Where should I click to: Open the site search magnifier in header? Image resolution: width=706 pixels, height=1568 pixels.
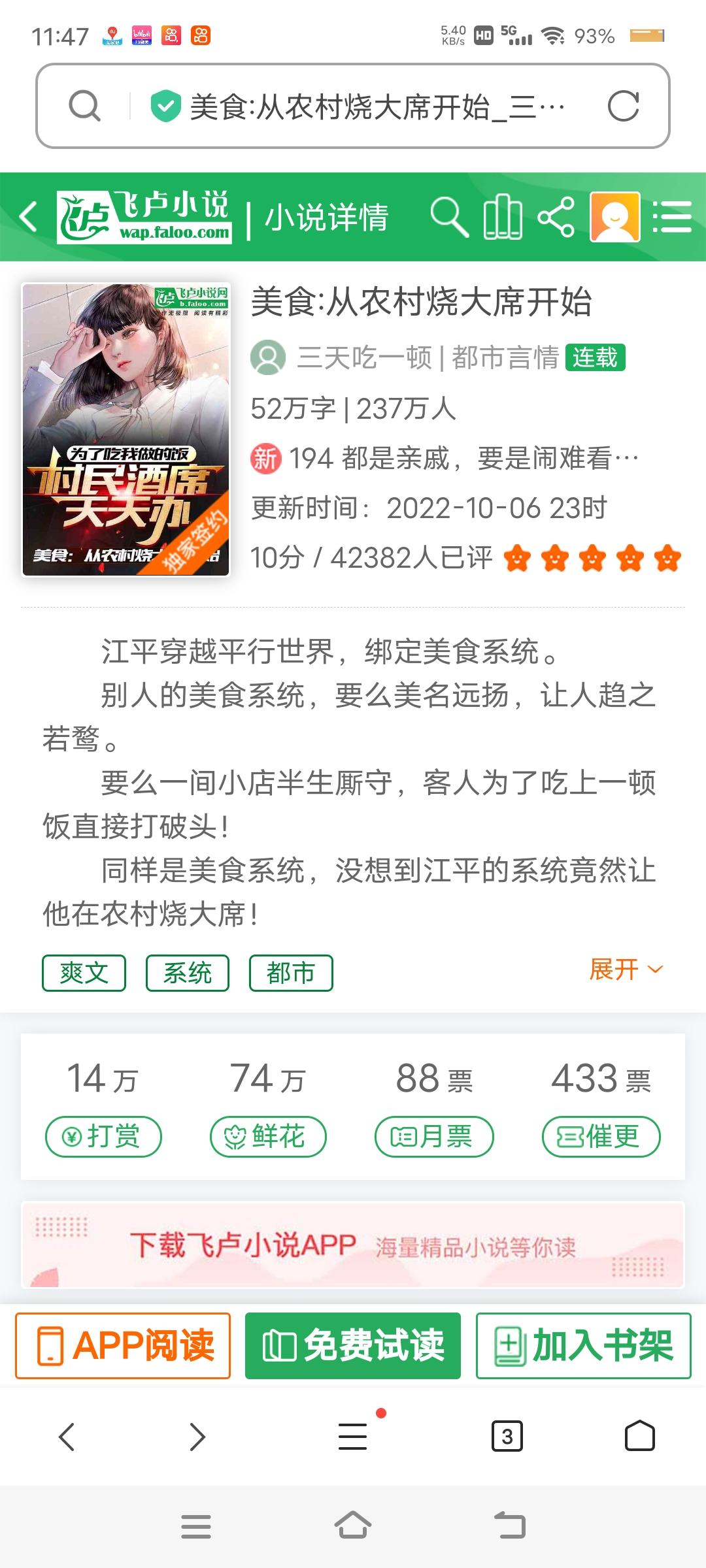449,217
